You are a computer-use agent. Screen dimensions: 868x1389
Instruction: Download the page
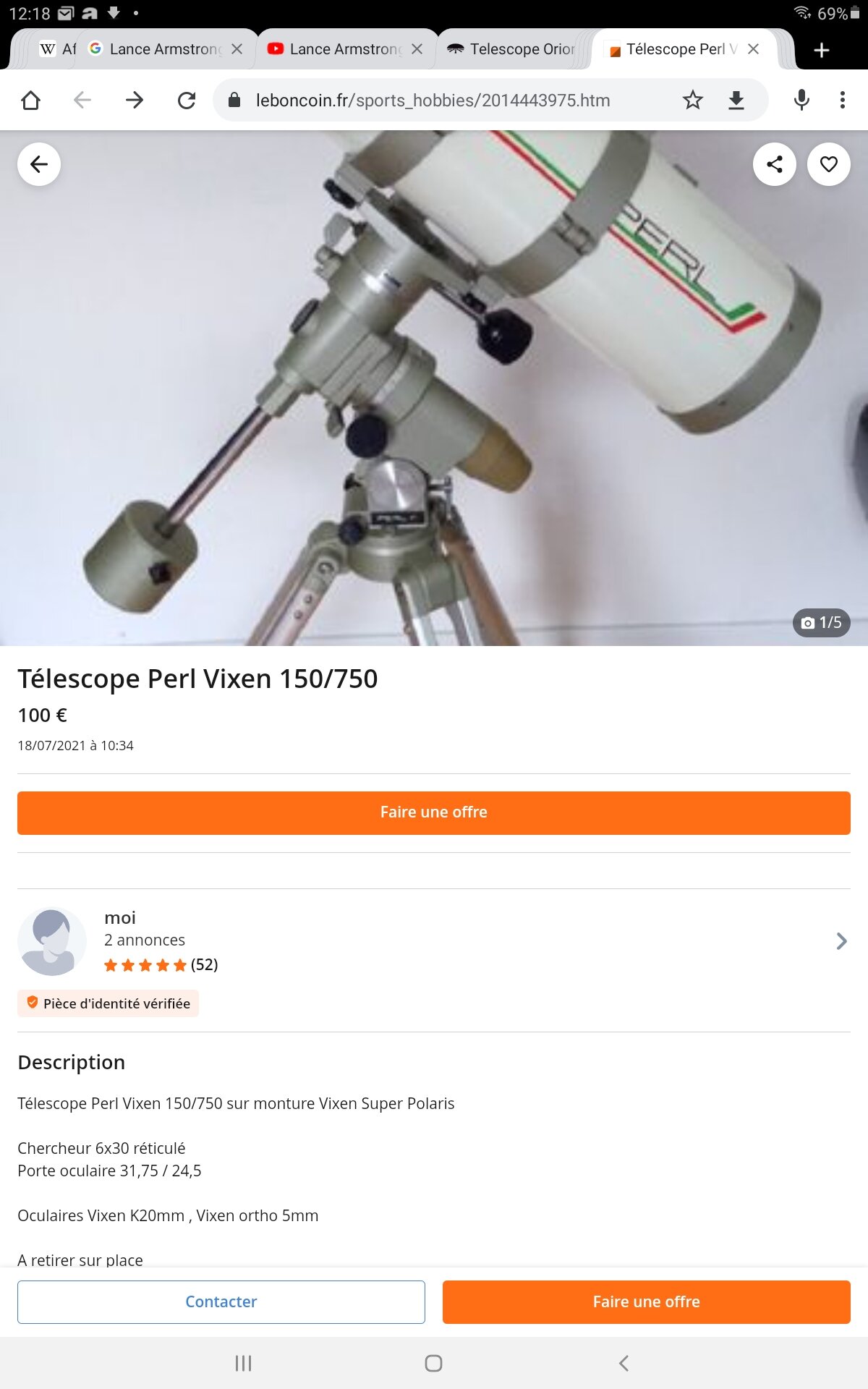(x=736, y=101)
